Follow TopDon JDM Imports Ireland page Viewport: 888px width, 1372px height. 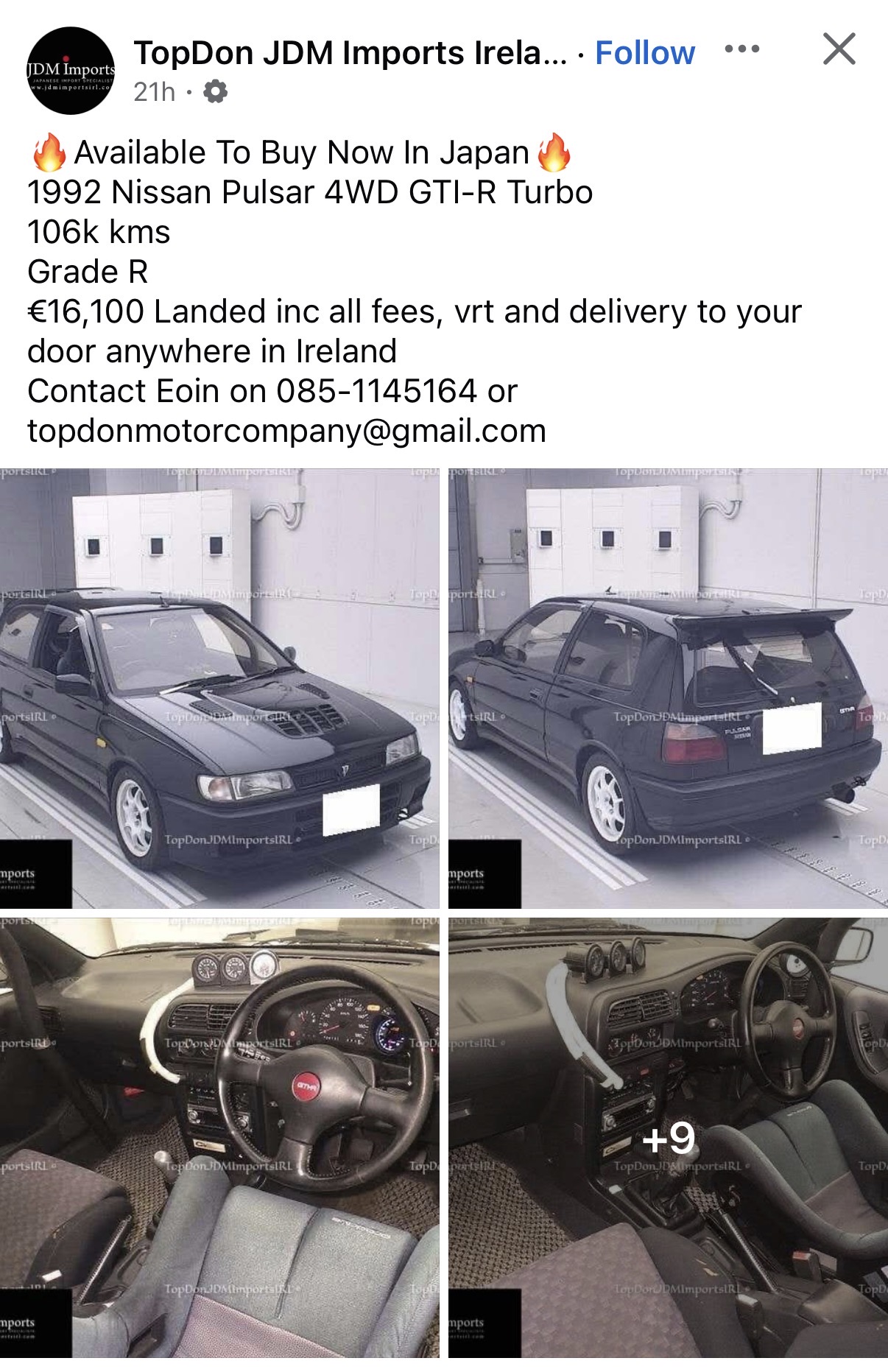pos(644,53)
